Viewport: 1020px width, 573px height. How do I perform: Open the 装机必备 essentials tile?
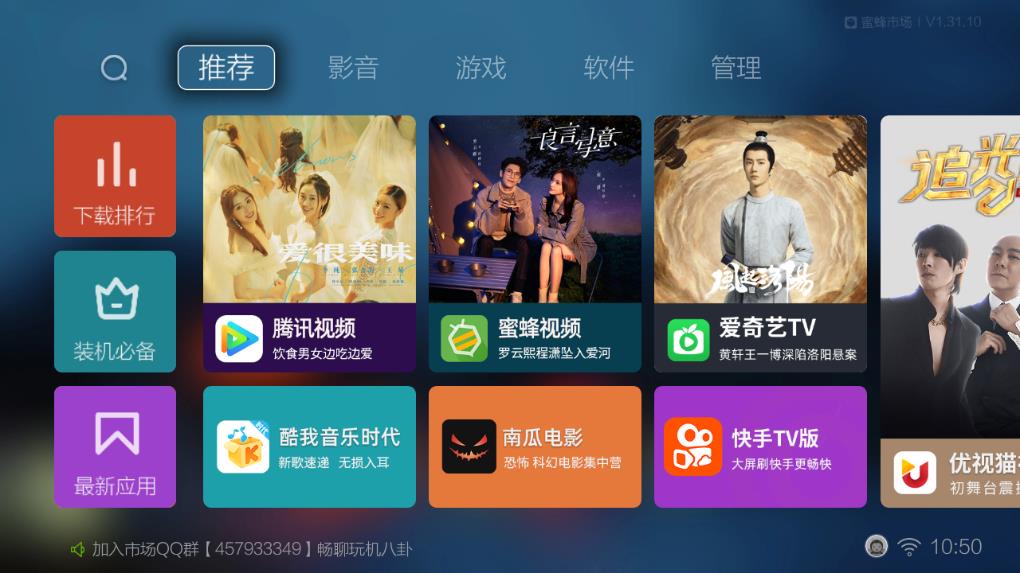115,311
